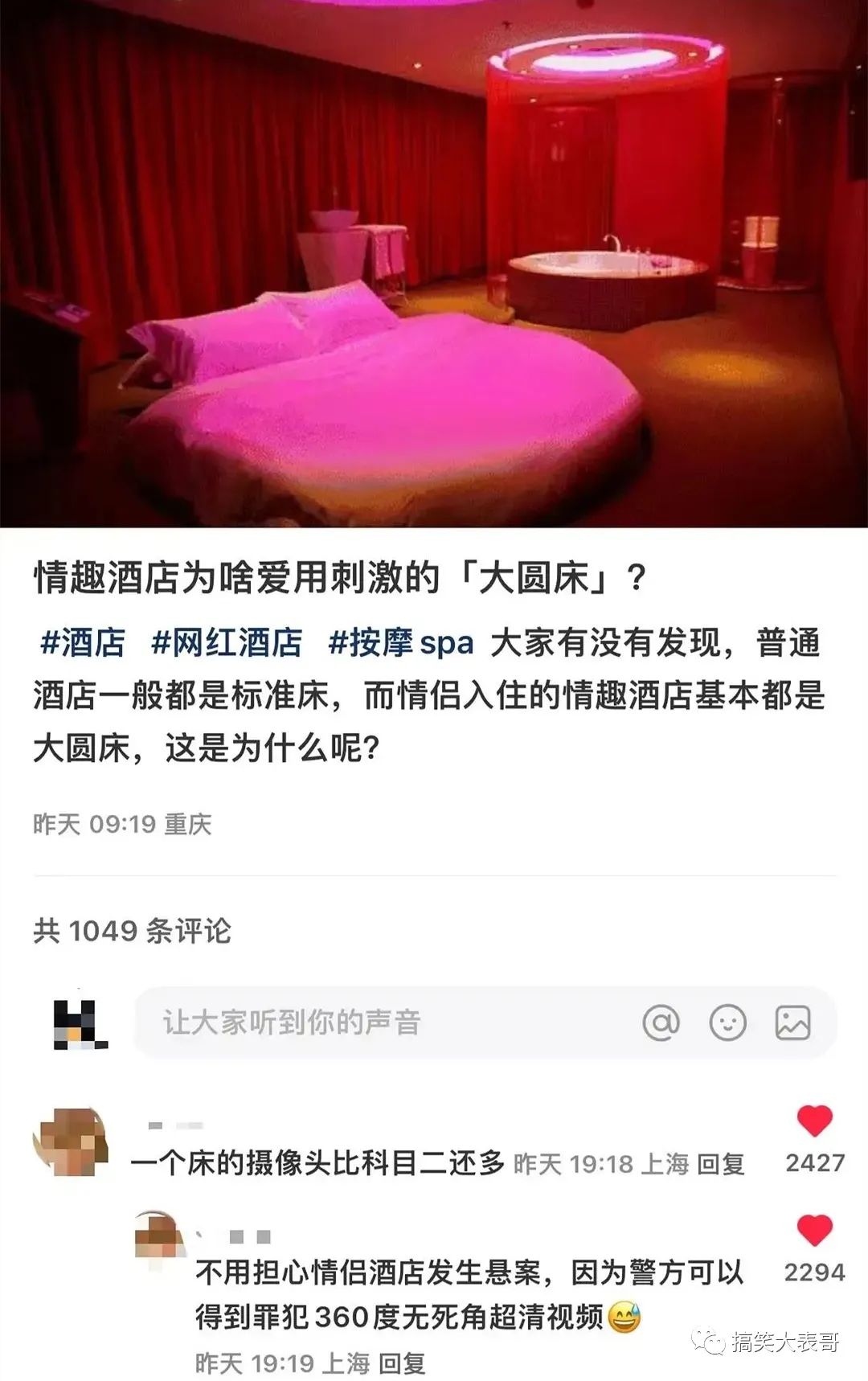Open the #按摩spa hashtag
868x1381 pixels.
(x=401, y=643)
